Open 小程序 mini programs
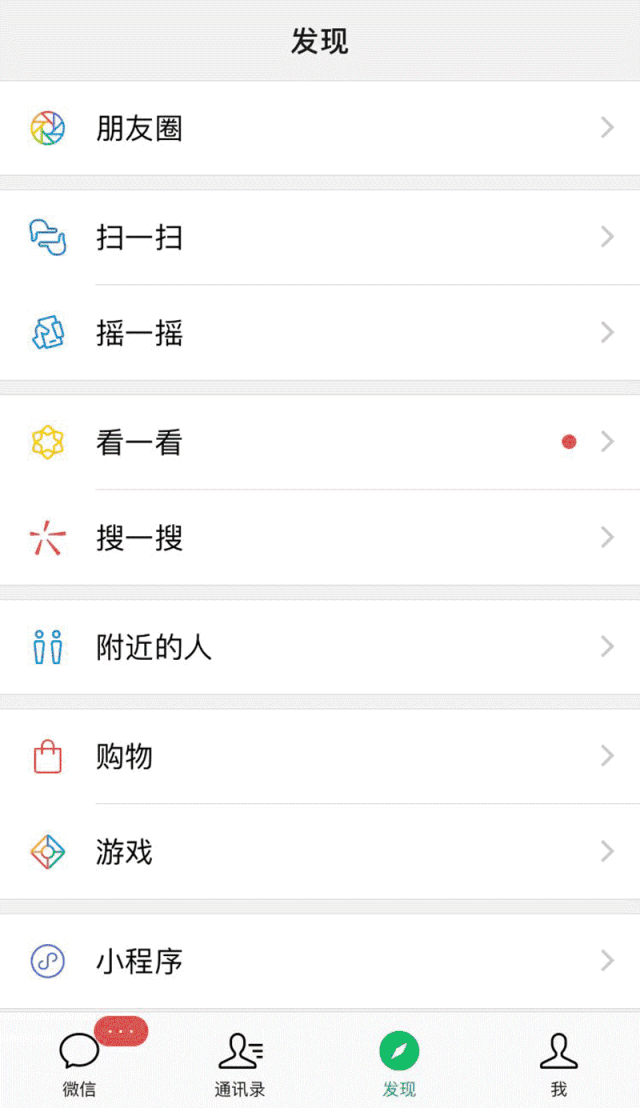 tap(320, 961)
